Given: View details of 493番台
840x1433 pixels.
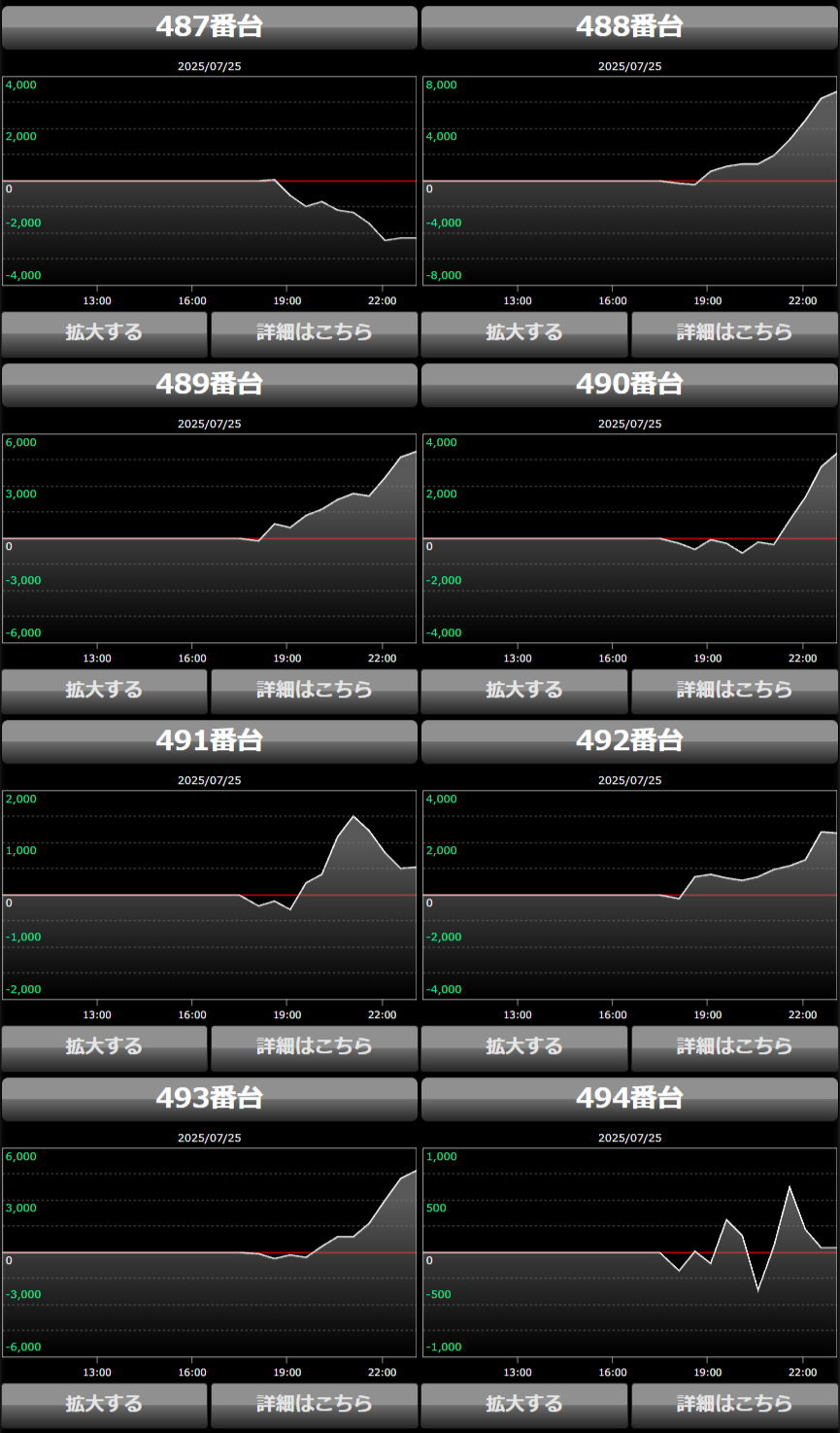Looking at the screenshot, I should (x=315, y=1406).
